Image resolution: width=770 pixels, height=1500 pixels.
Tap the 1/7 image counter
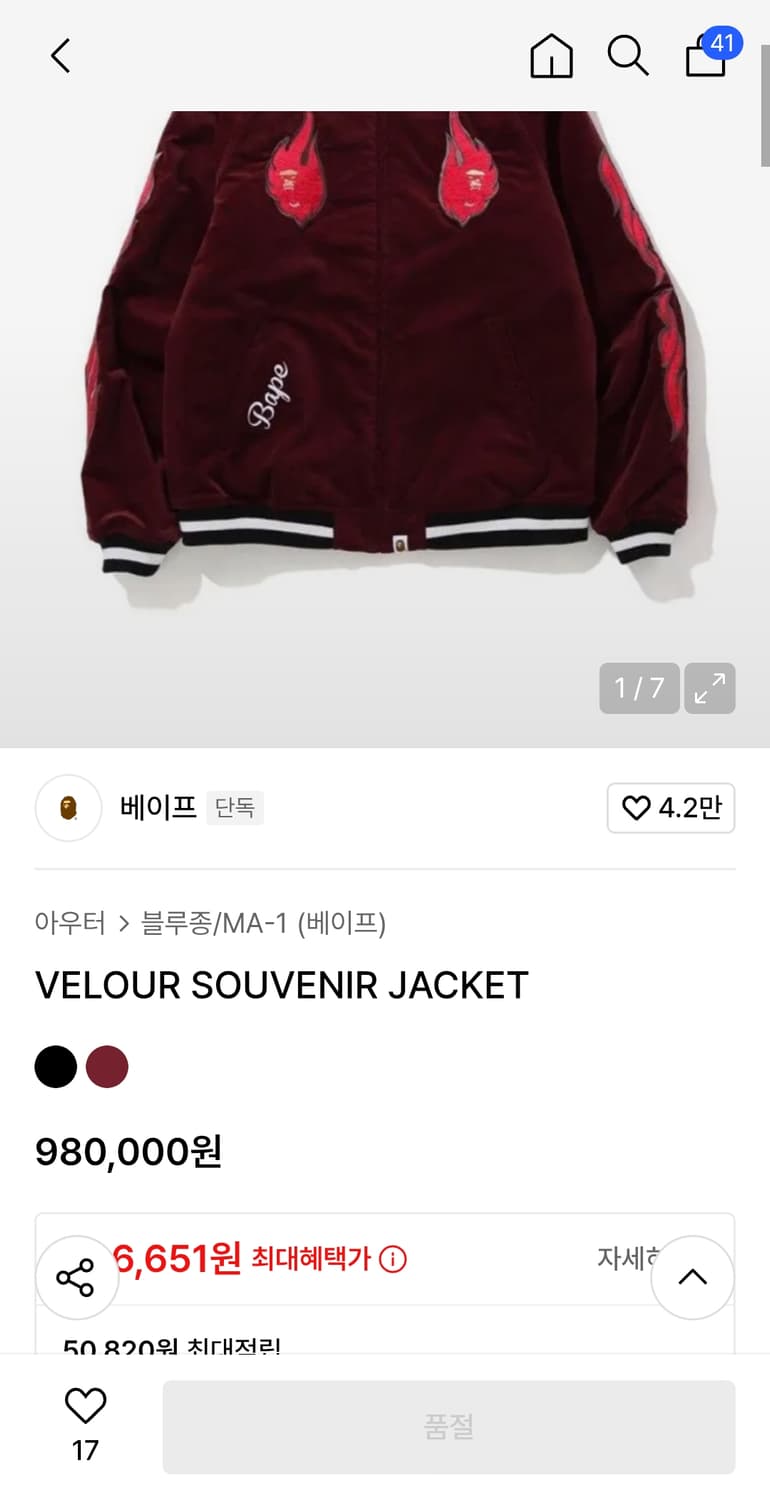[639, 688]
